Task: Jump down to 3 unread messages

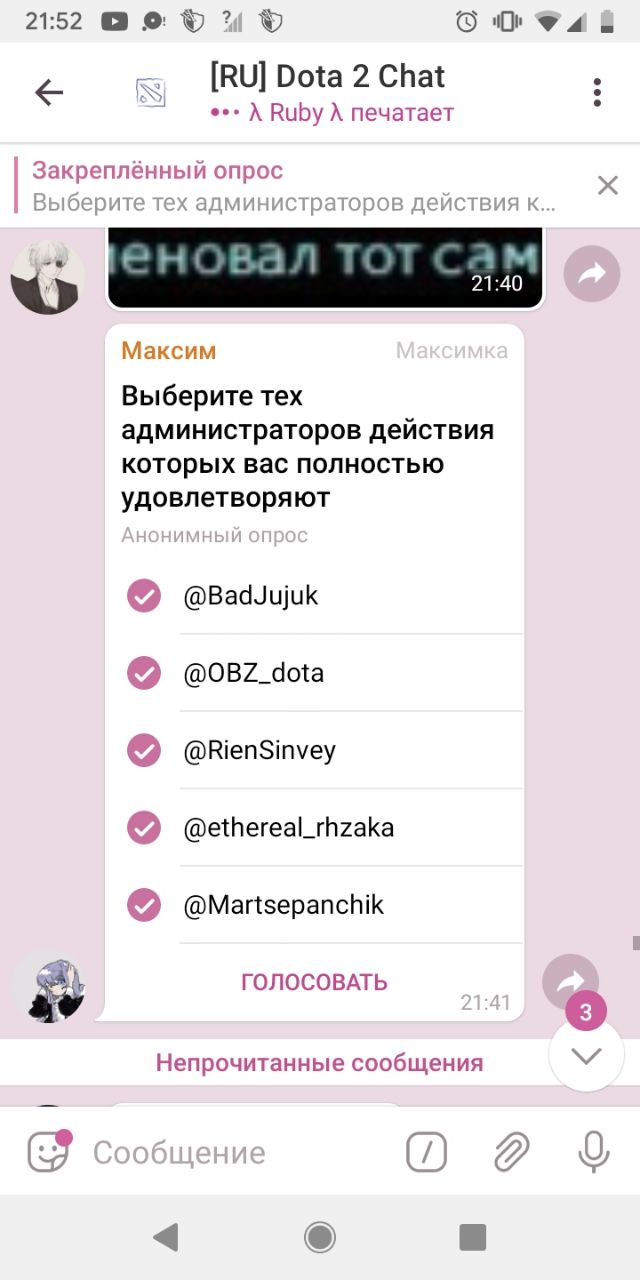Action: tap(586, 1055)
